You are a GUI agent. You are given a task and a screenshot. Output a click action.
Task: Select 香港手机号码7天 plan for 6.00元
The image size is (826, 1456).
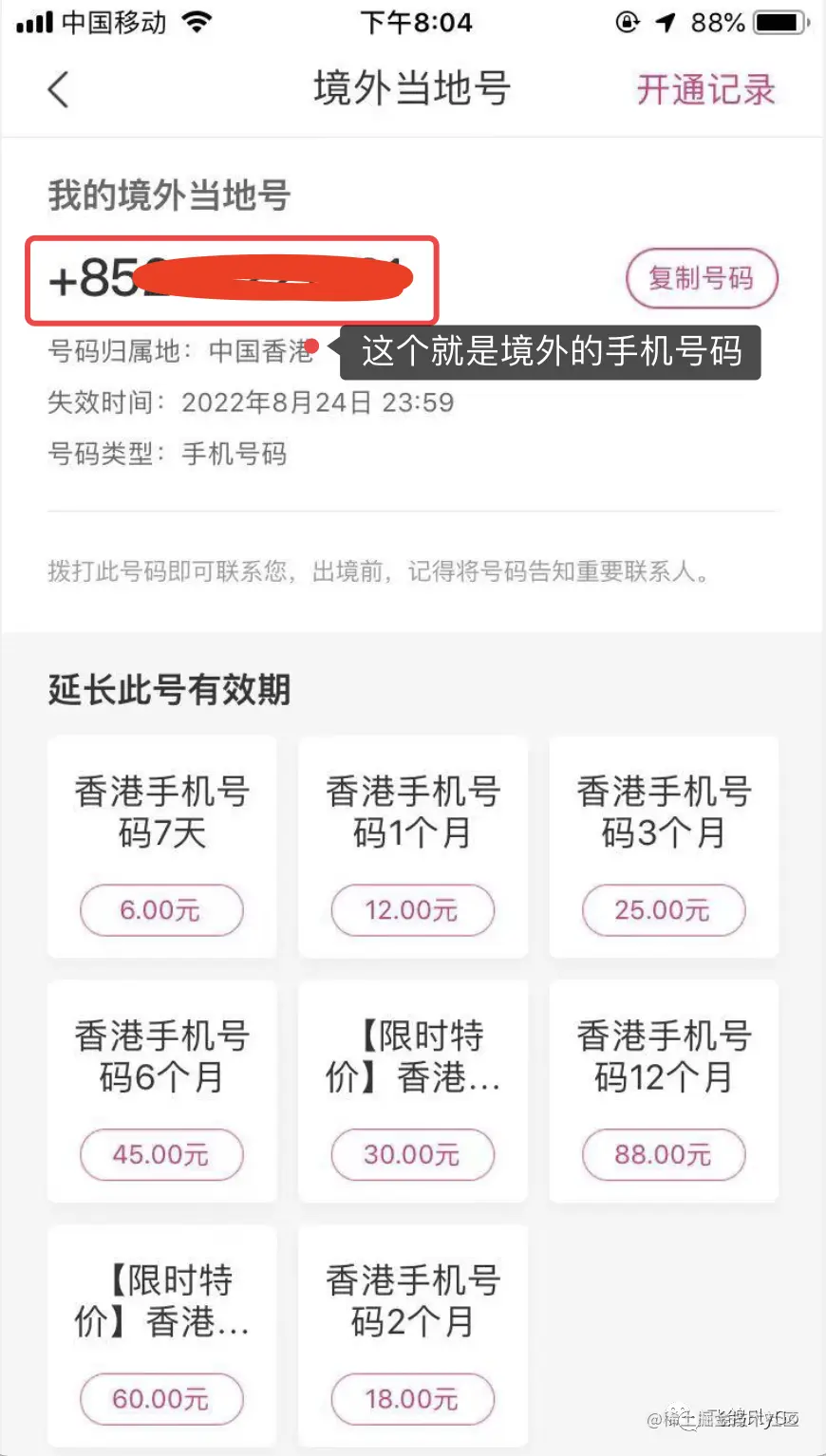pyautogui.click(x=161, y=847)
